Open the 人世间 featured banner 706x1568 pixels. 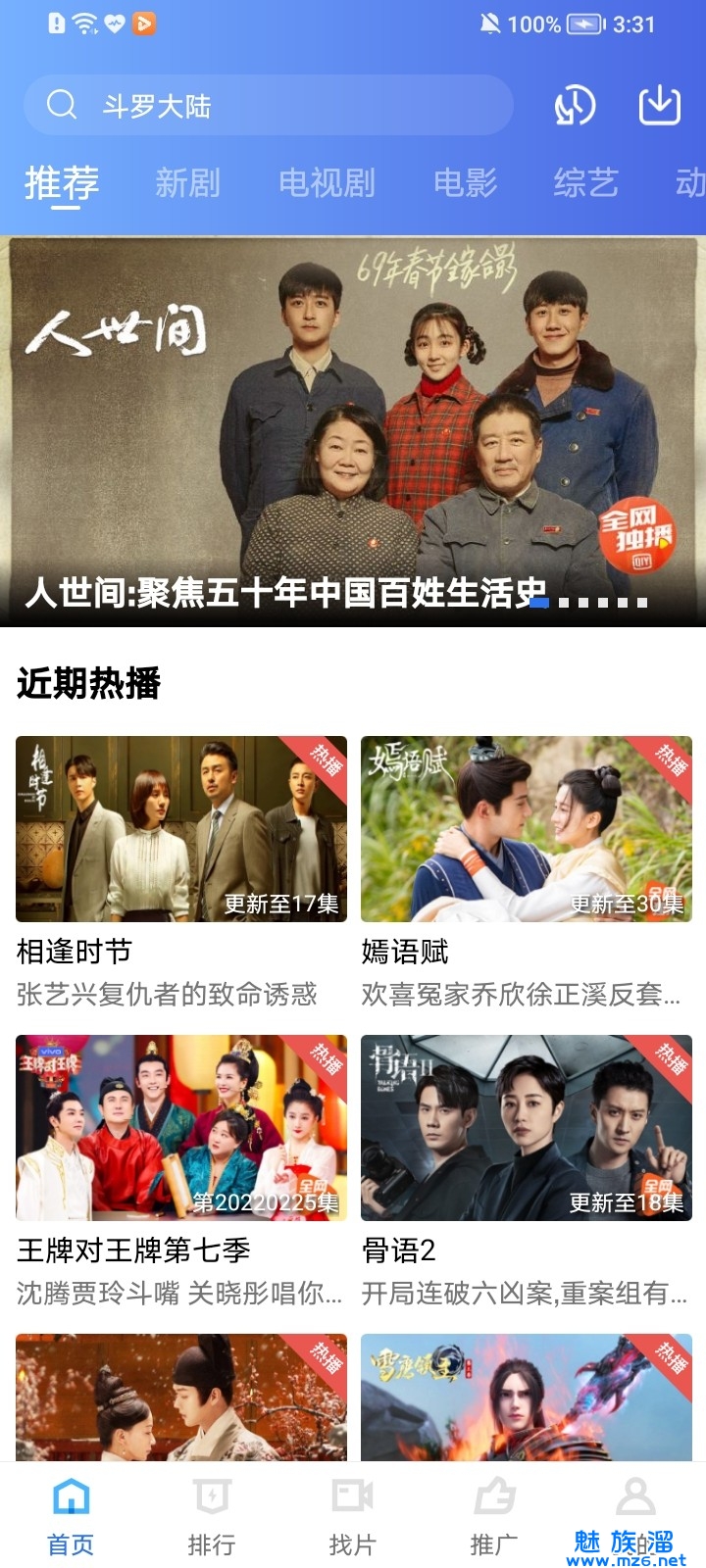point(353,431)
